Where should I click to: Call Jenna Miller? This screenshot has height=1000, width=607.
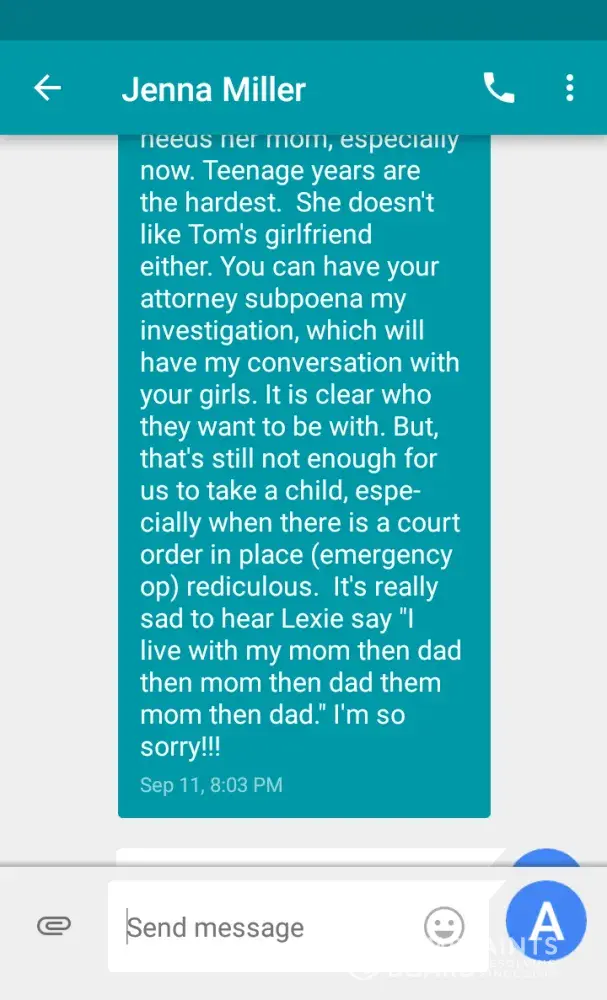[498, 88]
